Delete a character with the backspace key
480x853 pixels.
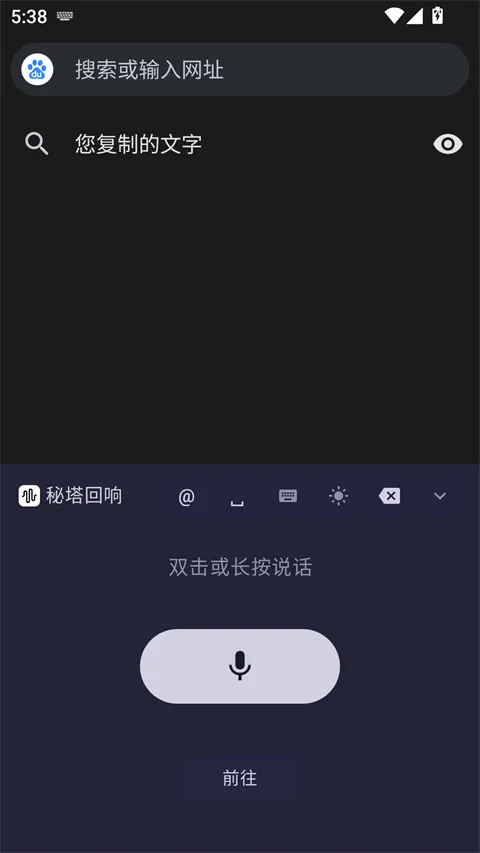389,496
